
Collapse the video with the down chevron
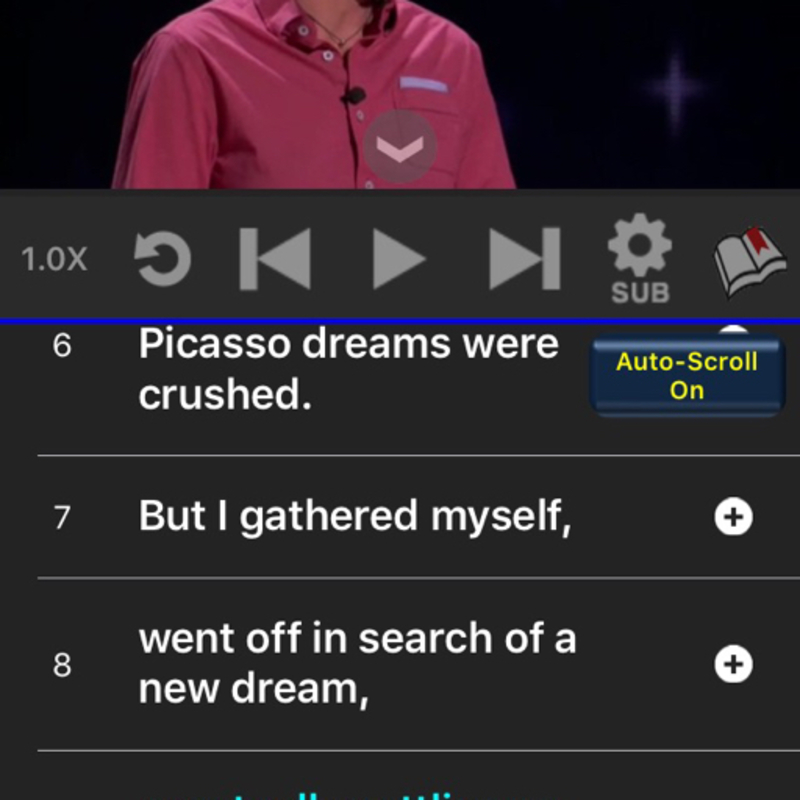[x=400, y=148]
